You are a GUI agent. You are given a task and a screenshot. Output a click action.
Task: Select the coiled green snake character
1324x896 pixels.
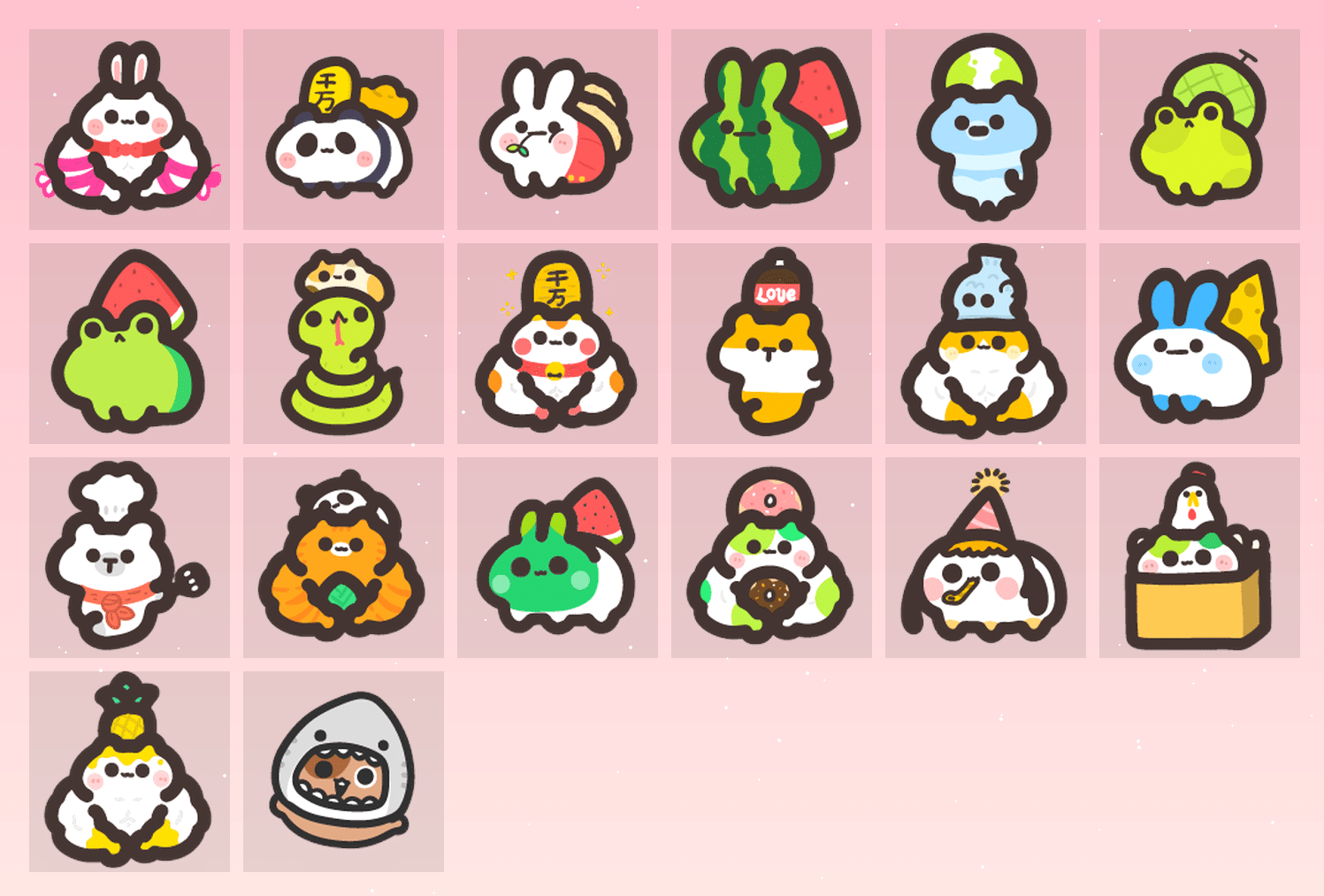pyautogui.click(x=343, y=343)
